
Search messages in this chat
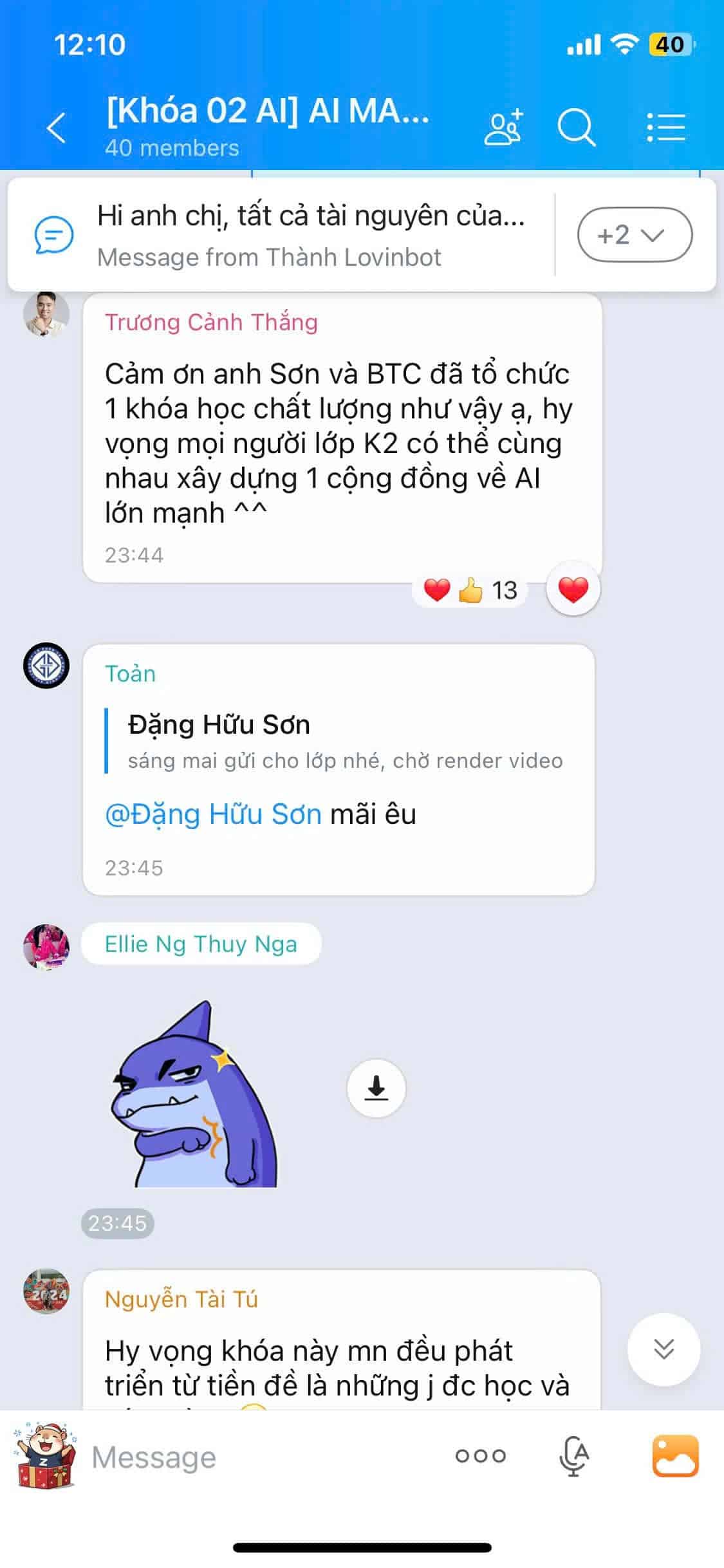click(x=576, y=127)
